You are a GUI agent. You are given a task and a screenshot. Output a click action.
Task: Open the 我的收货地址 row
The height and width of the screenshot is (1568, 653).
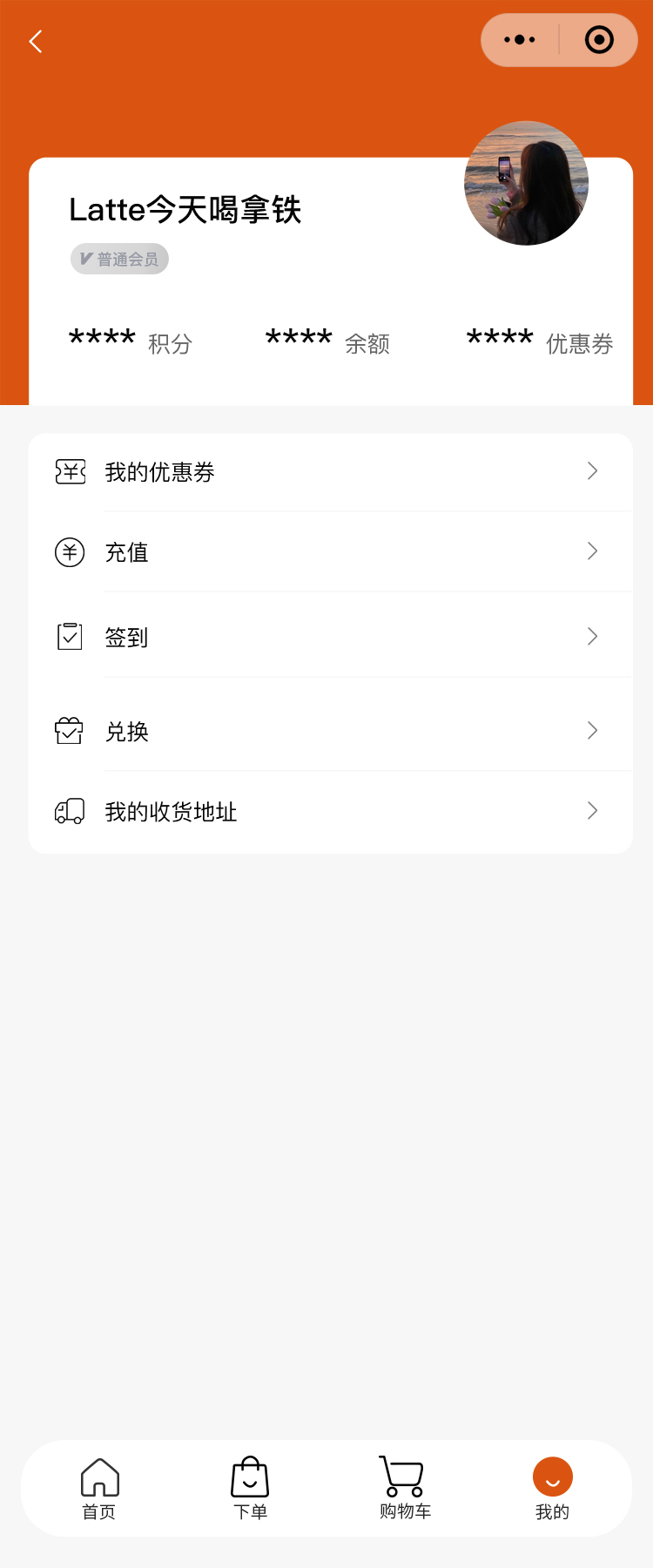tap(330, 812)
